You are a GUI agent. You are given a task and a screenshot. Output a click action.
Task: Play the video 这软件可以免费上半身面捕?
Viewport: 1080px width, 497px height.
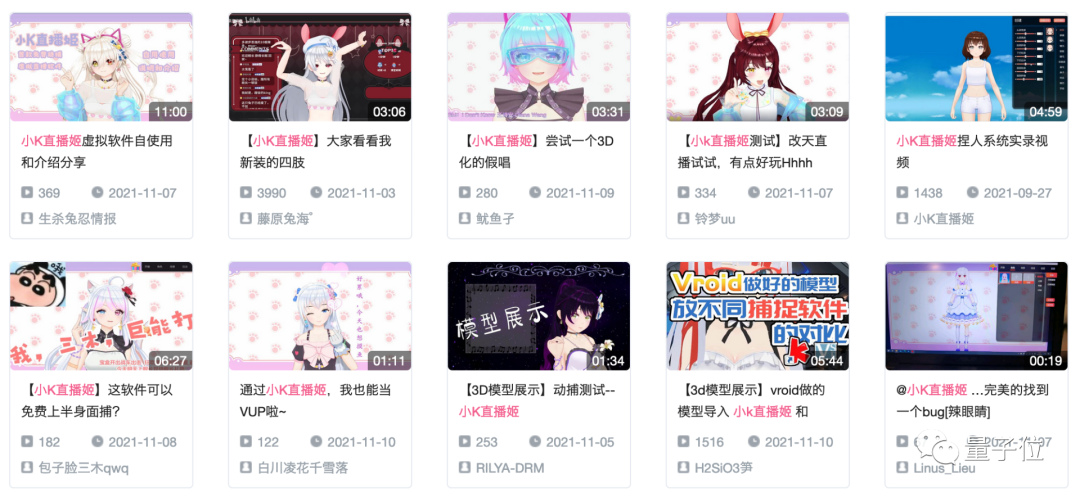click(x=100, y=316)
